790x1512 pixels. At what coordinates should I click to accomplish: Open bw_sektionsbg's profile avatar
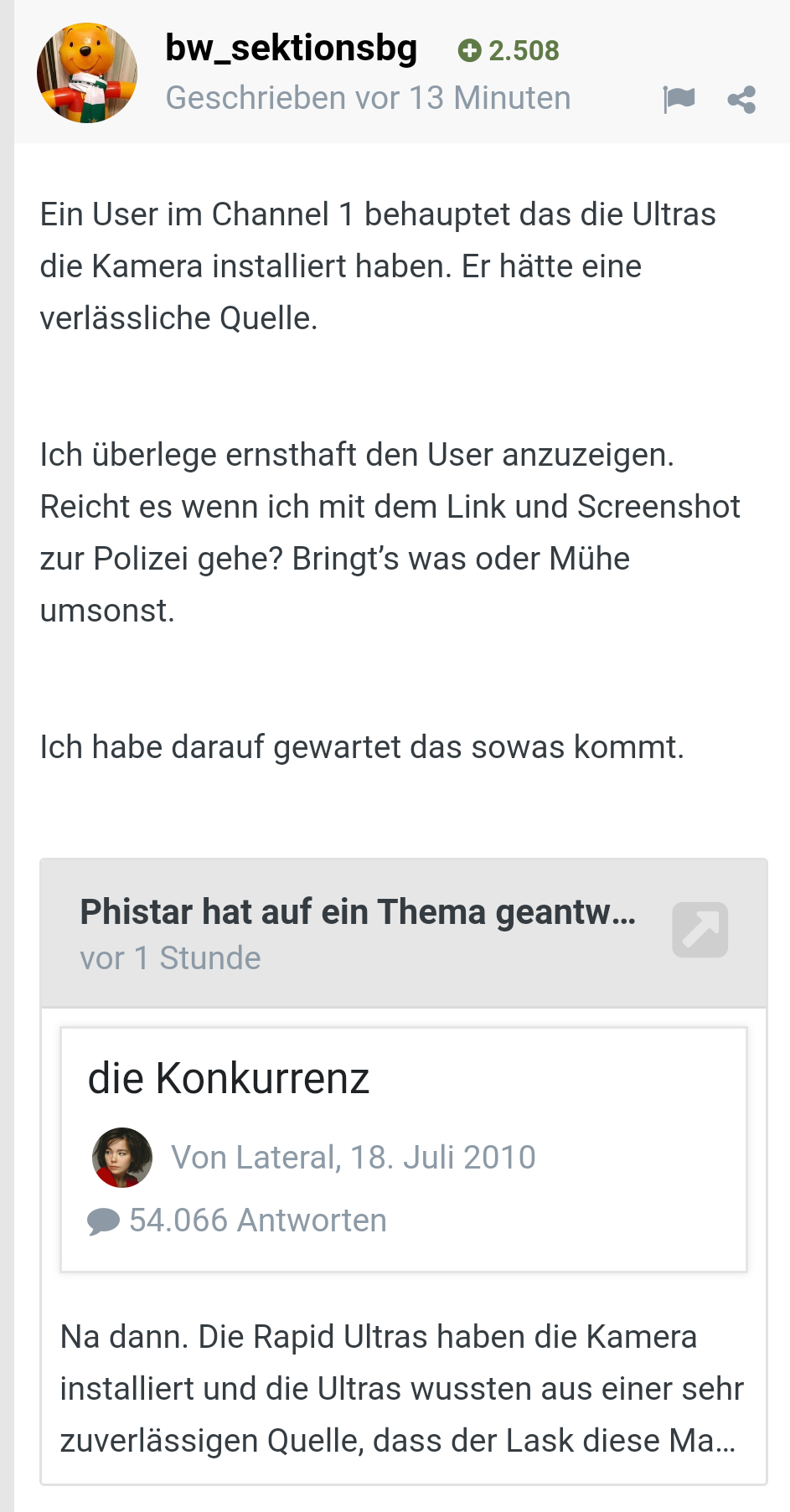tap(87, 73)
